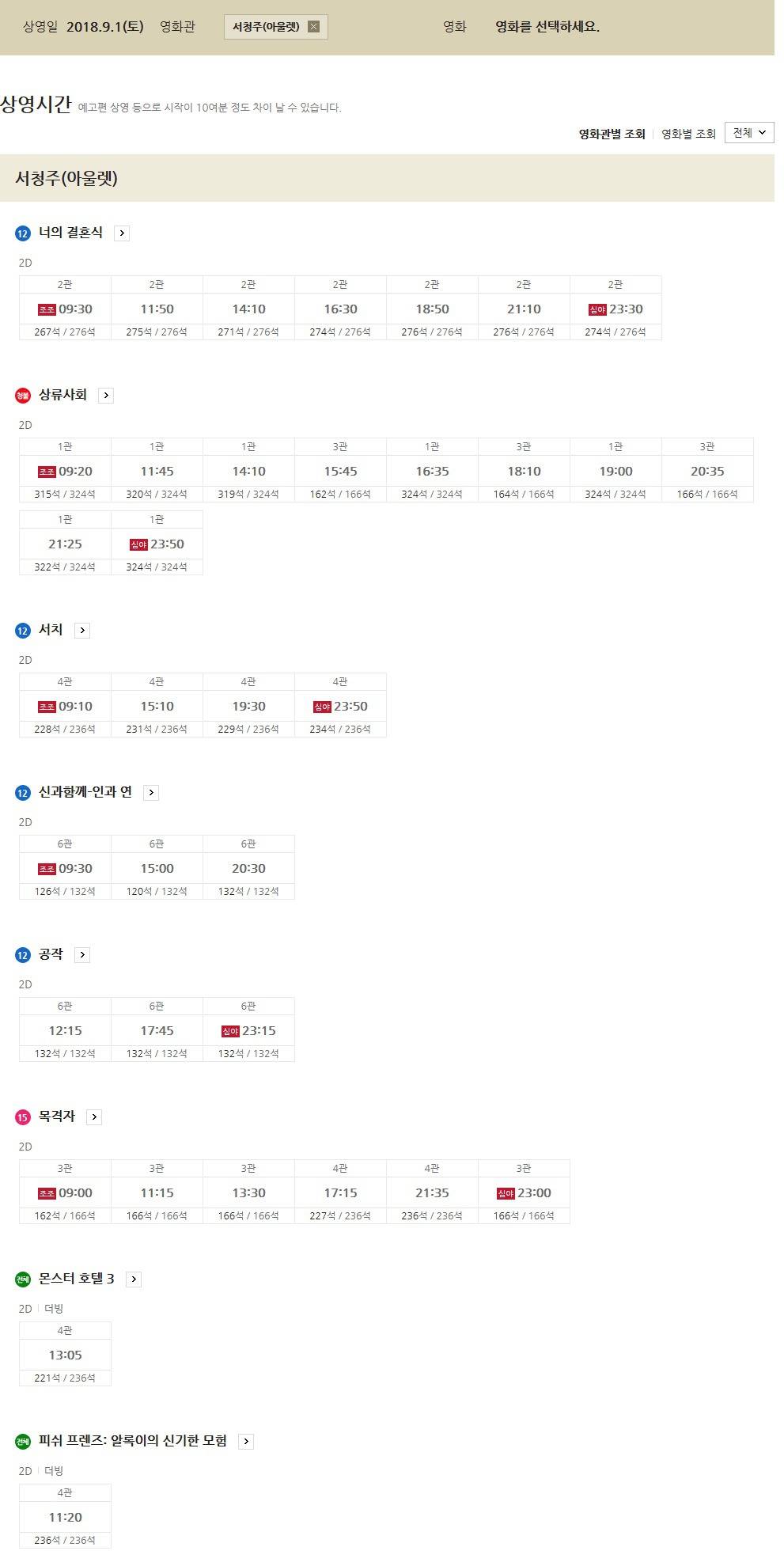
Task: Choose 신과함께-인과 연 15:00 showtime
Action: point(157,869)
